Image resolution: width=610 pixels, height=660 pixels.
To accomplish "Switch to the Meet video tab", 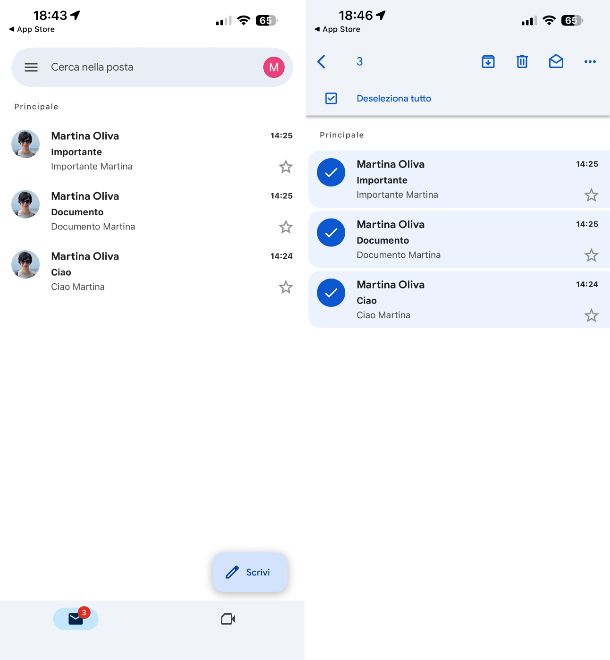I will click(x=228, y=619).
